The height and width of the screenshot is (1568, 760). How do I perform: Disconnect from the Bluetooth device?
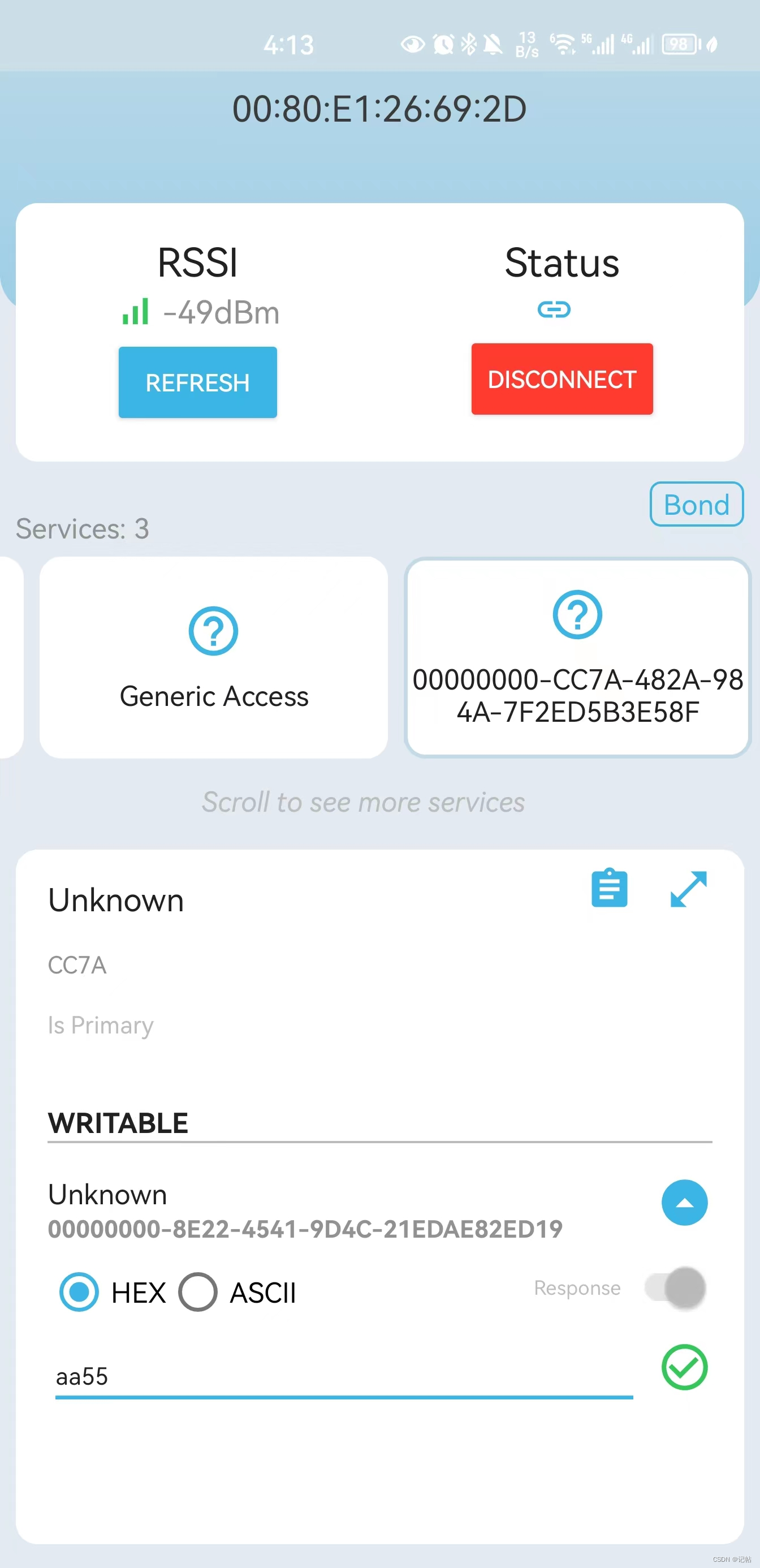coord(562,379)
